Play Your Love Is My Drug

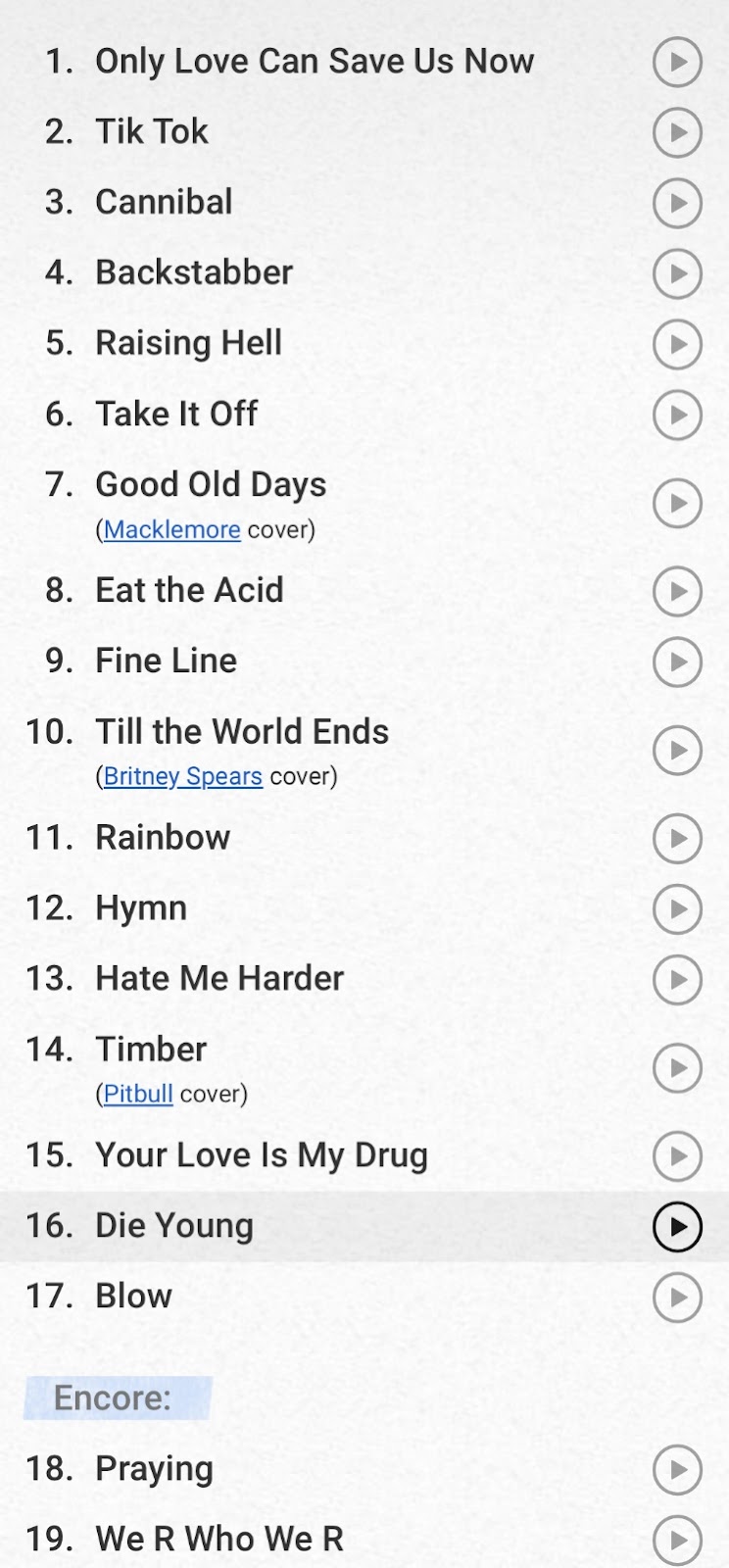[678, 1155]
